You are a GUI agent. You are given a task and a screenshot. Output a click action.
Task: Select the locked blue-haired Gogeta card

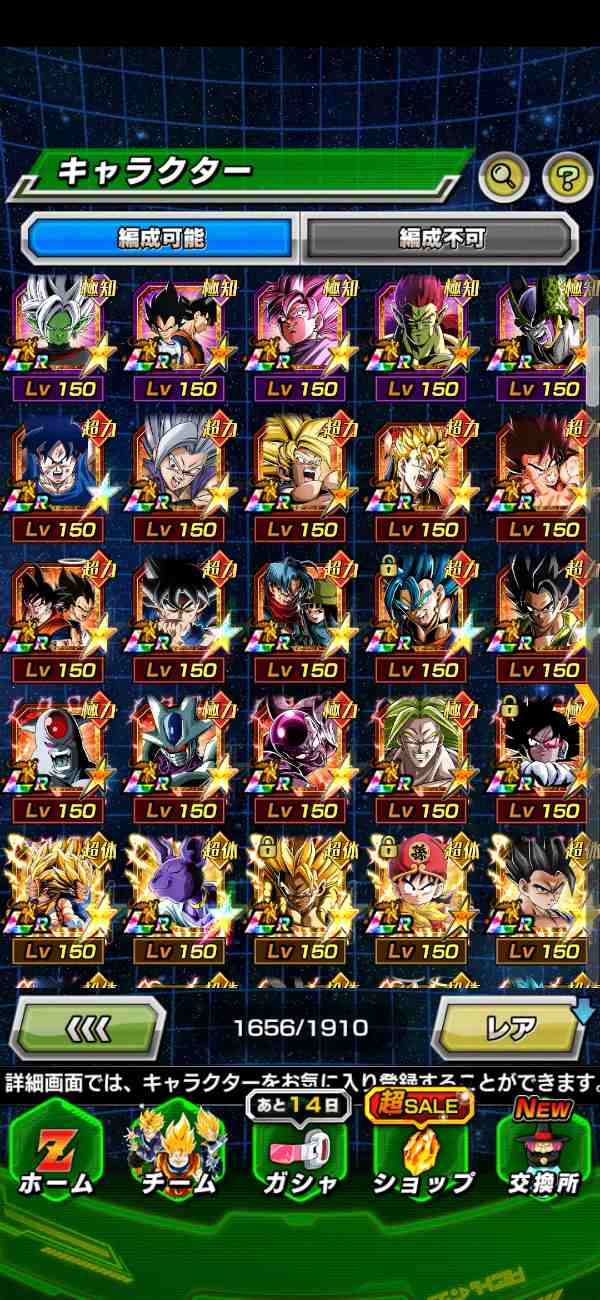click(423, 611)
